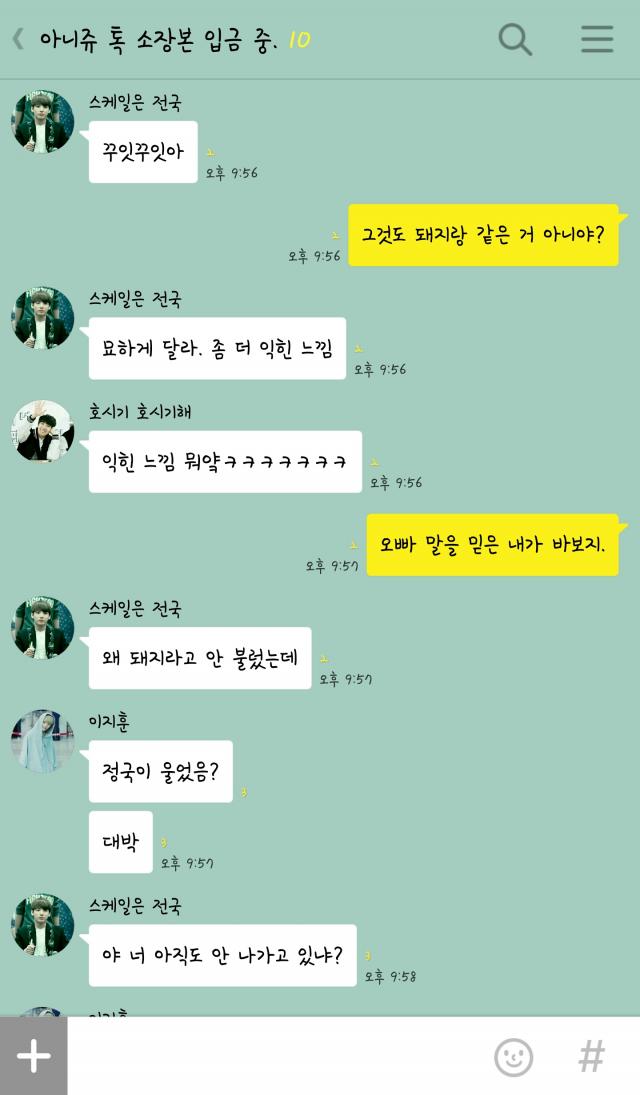View 이지훈's profile picture above 정국이 울었음?
Screen dimensions: 640x1095
coord(42,741)
